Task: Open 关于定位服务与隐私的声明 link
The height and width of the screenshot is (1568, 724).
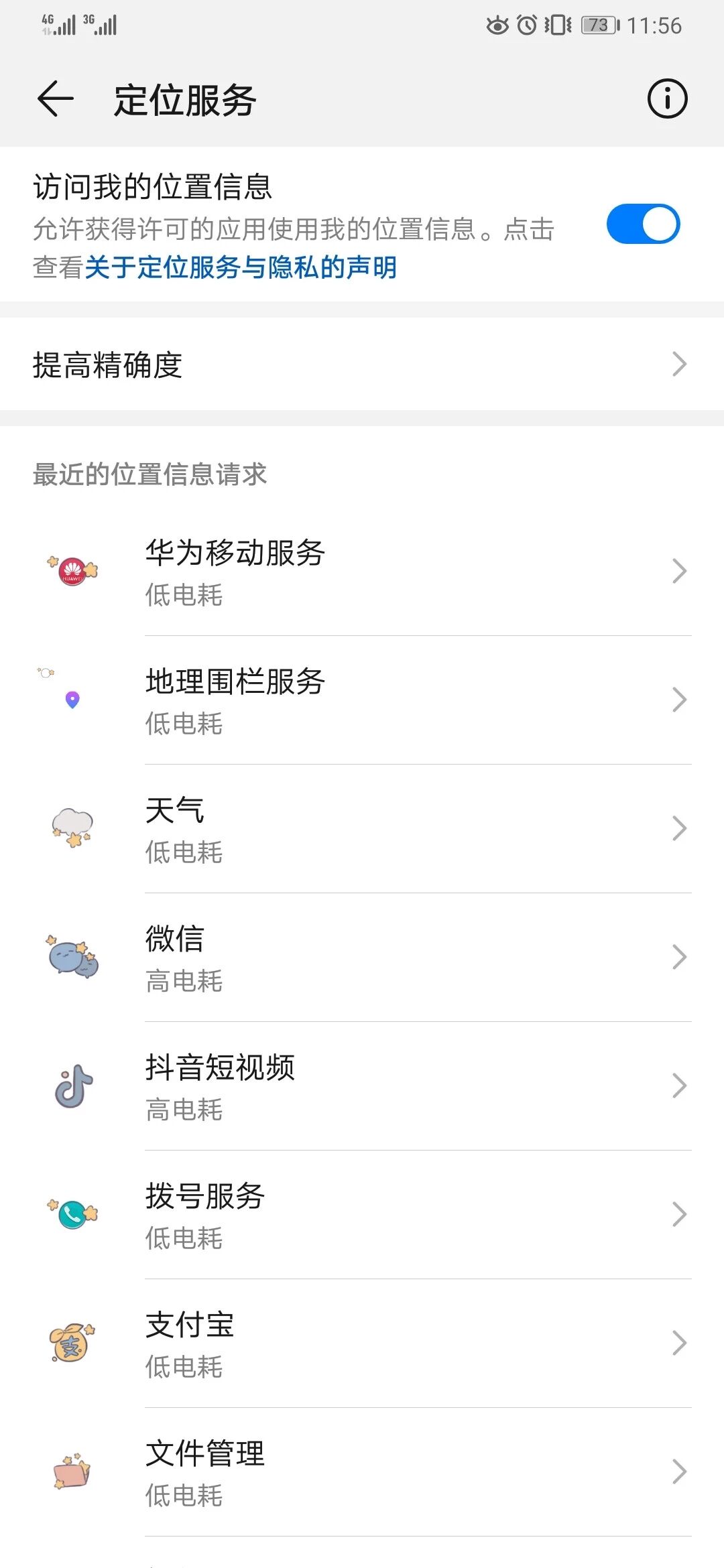Action: coord(241,267)
